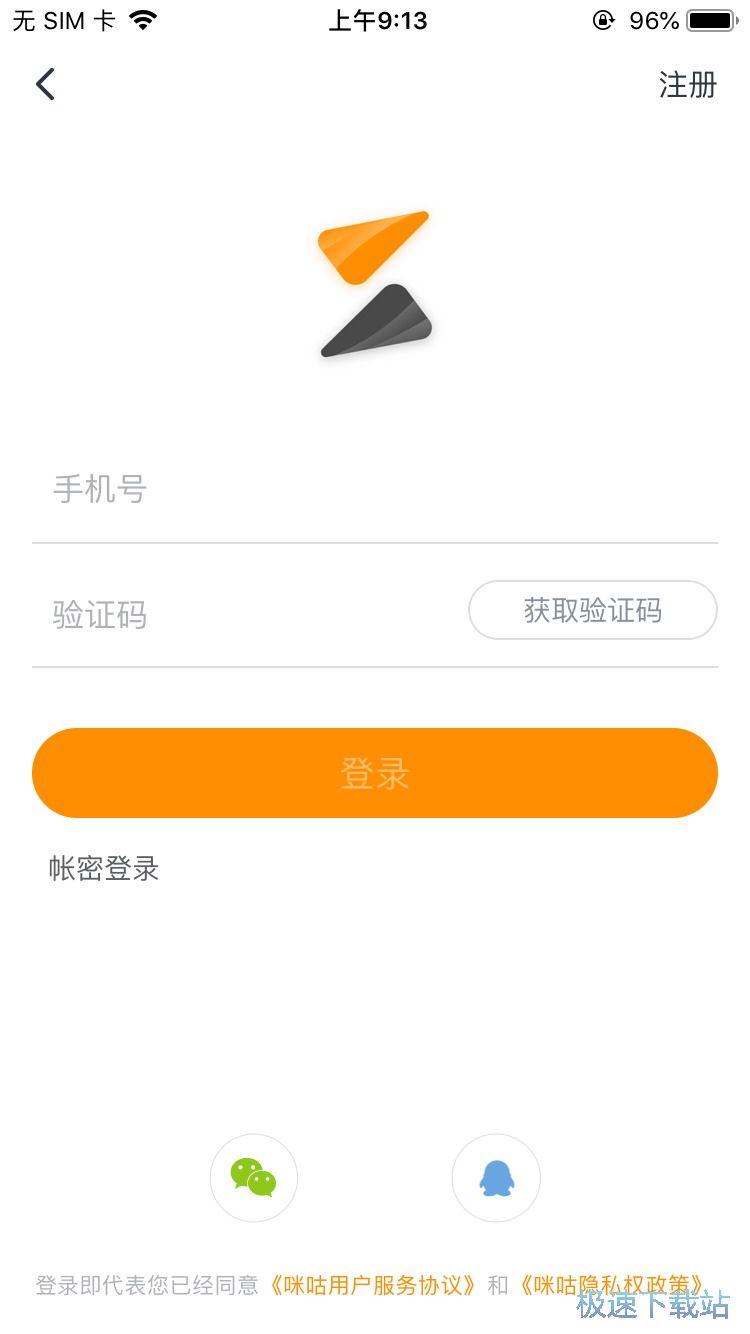The image size is (750, 1334).
Task: Tap the battery indicator in status bar
Action: click(712, 17)
